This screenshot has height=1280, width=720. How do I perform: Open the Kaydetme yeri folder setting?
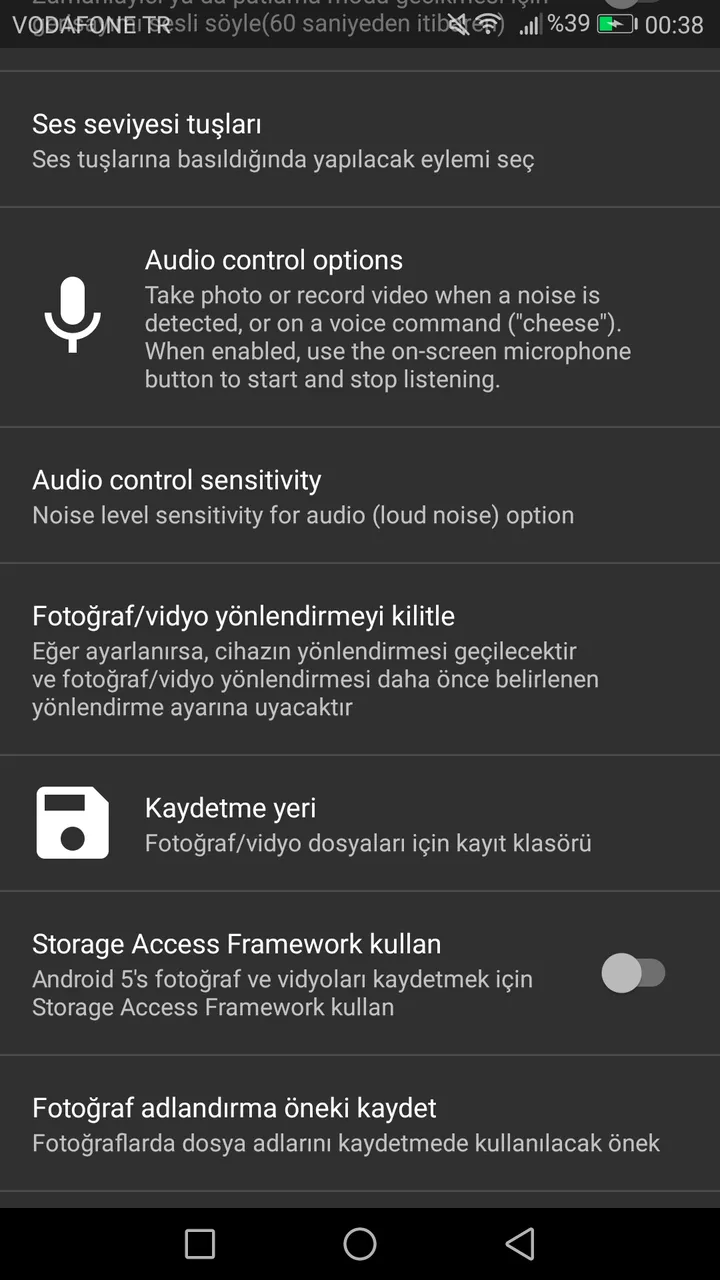click(x=360, y=824)
